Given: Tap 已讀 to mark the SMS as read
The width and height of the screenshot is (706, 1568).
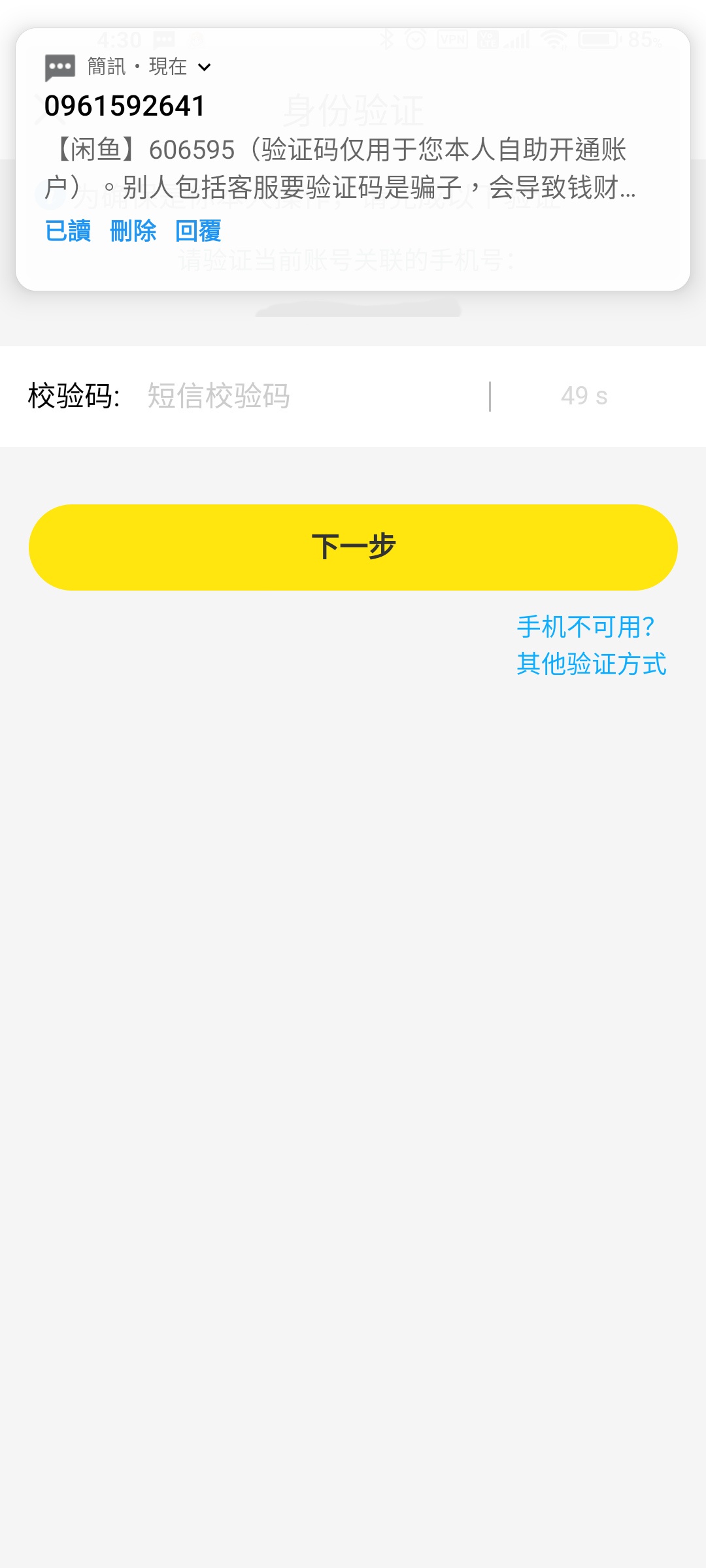Looking at the screenshot, I should [x=68, y=231].
